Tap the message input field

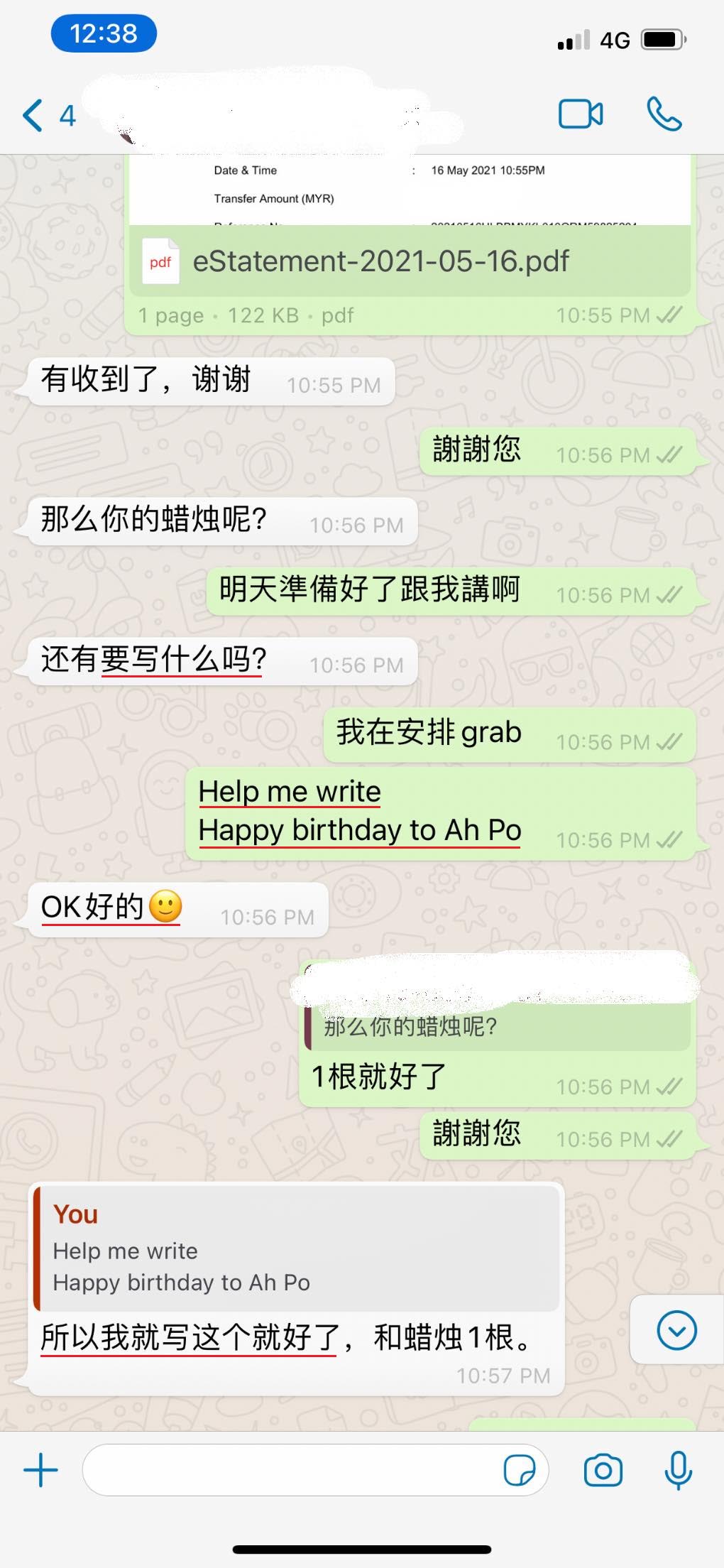(x=291, y=1470)
